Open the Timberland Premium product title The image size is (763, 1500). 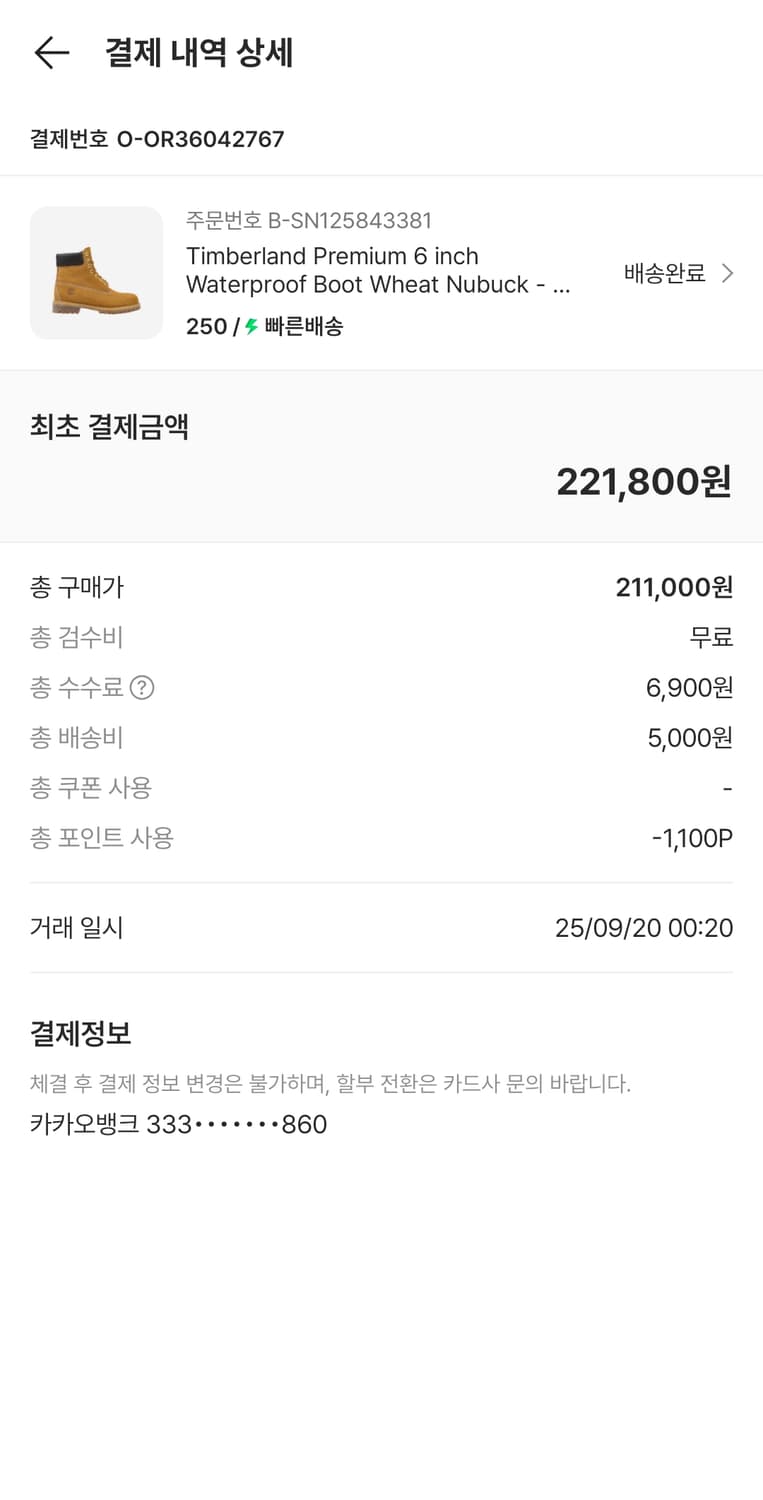(x=378, y=270)
